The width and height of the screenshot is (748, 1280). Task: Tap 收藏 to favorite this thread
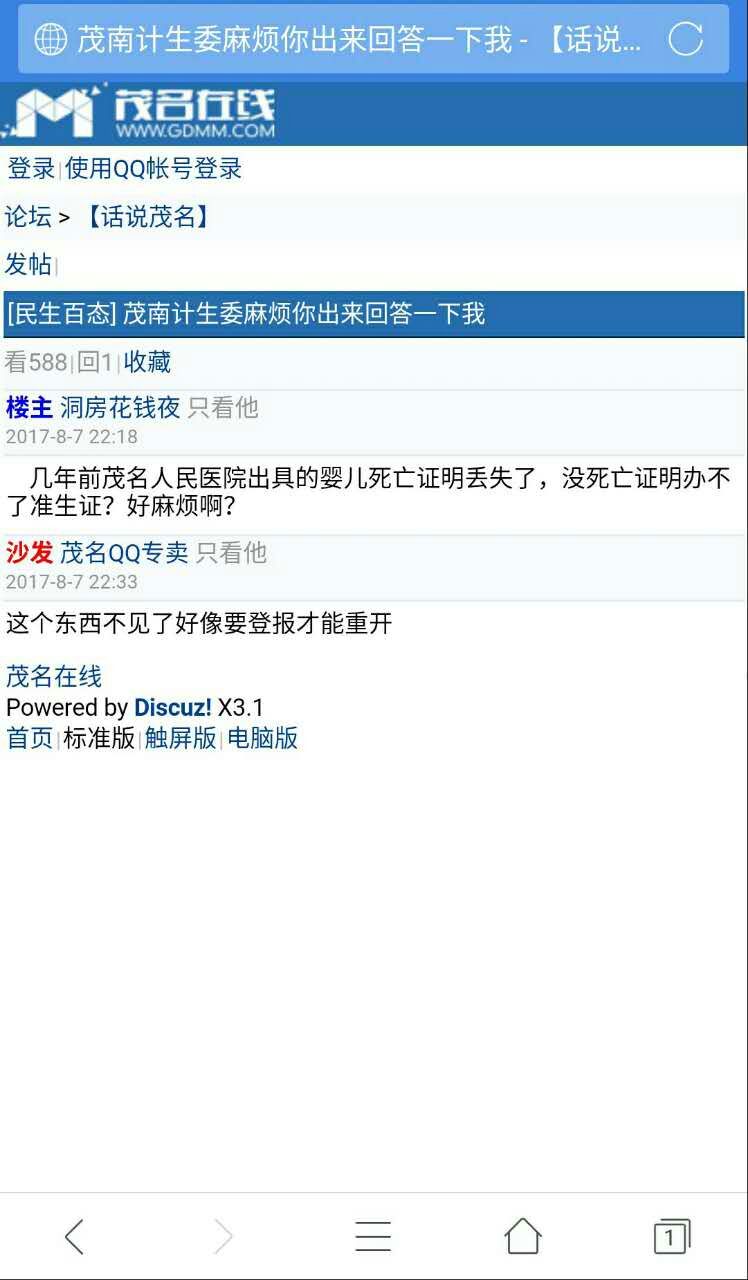pyautogui.click(x=147, y=361)
